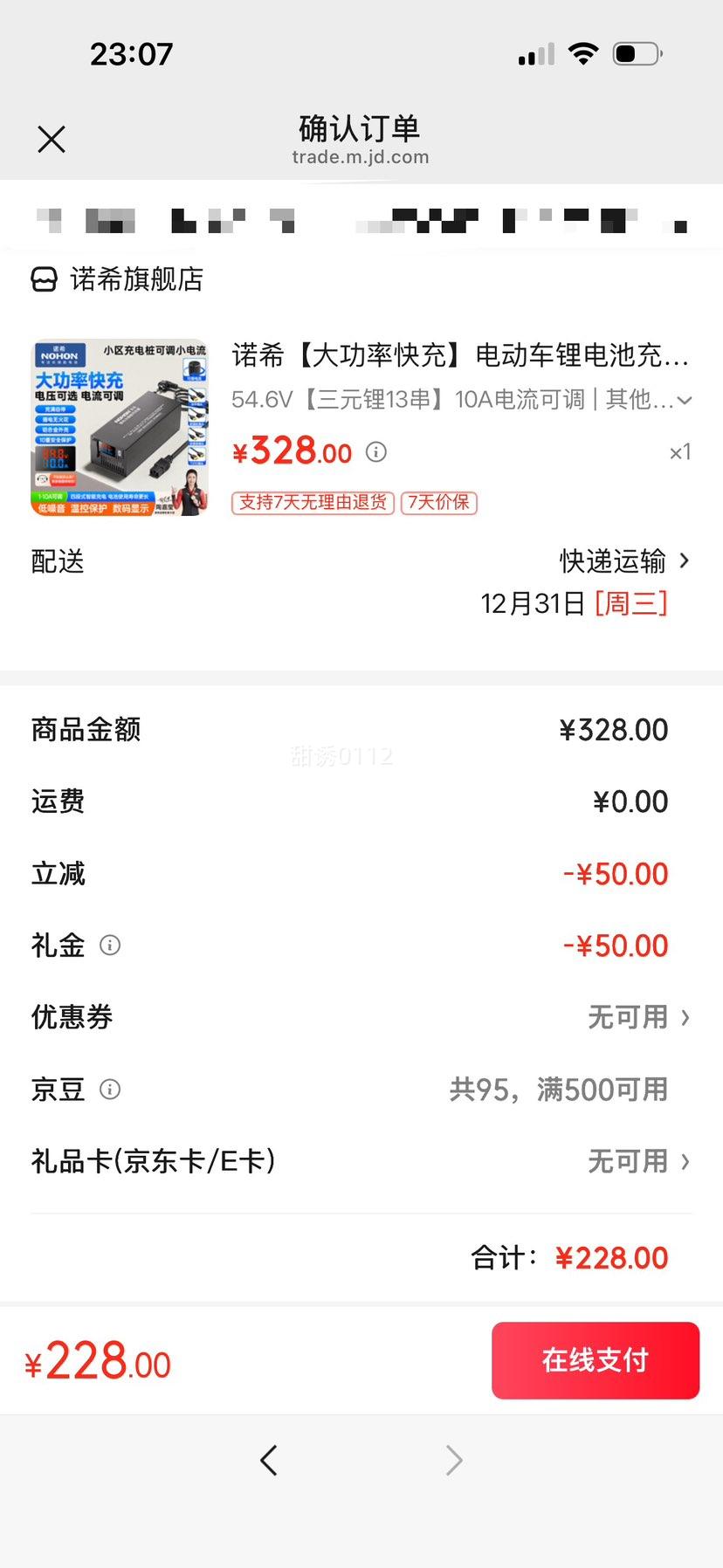Tap the 7天价保 price protection tag
Image resolution: width=723 pixels, height=1568 pixels.
tap(438, 503)
